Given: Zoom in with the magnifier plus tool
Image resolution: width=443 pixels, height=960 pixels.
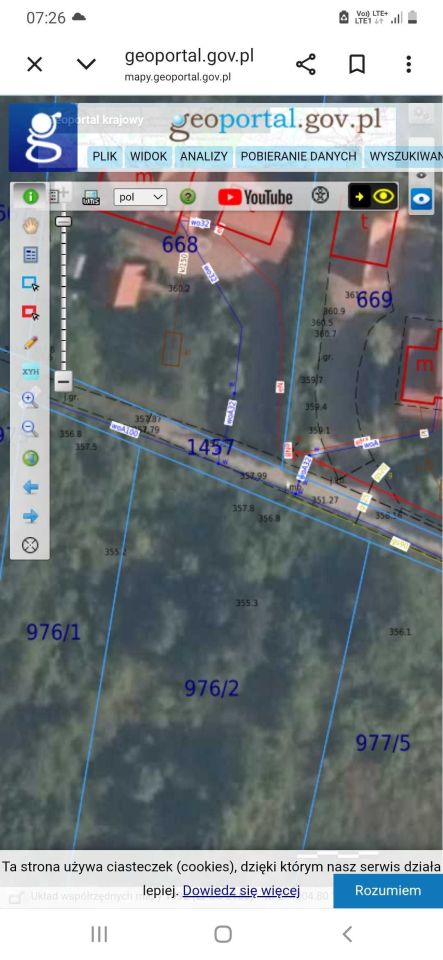Looking at the screenshot, I should [x=30, y=400].
